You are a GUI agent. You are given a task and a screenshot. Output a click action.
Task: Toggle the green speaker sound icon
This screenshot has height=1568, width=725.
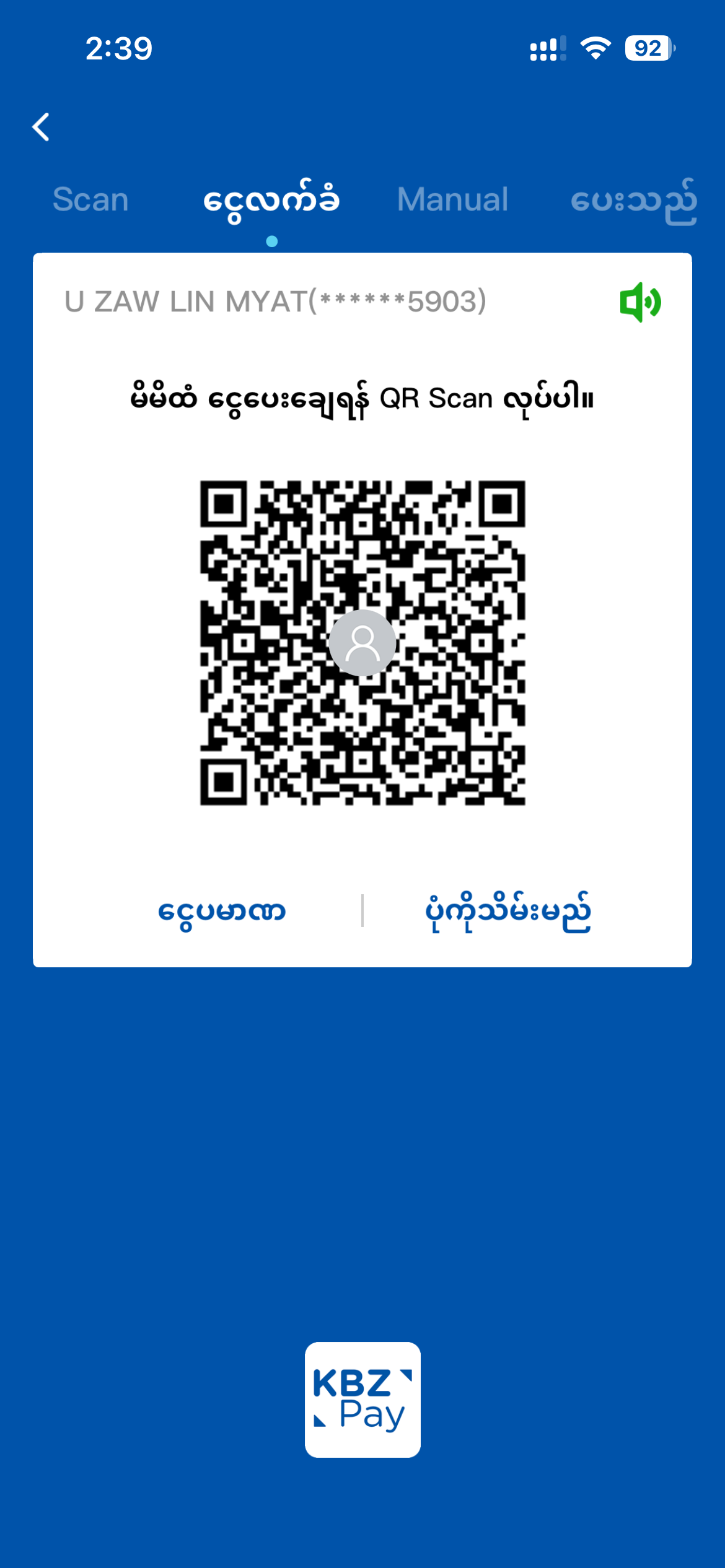pyautogui.click(x=640, y=302)
